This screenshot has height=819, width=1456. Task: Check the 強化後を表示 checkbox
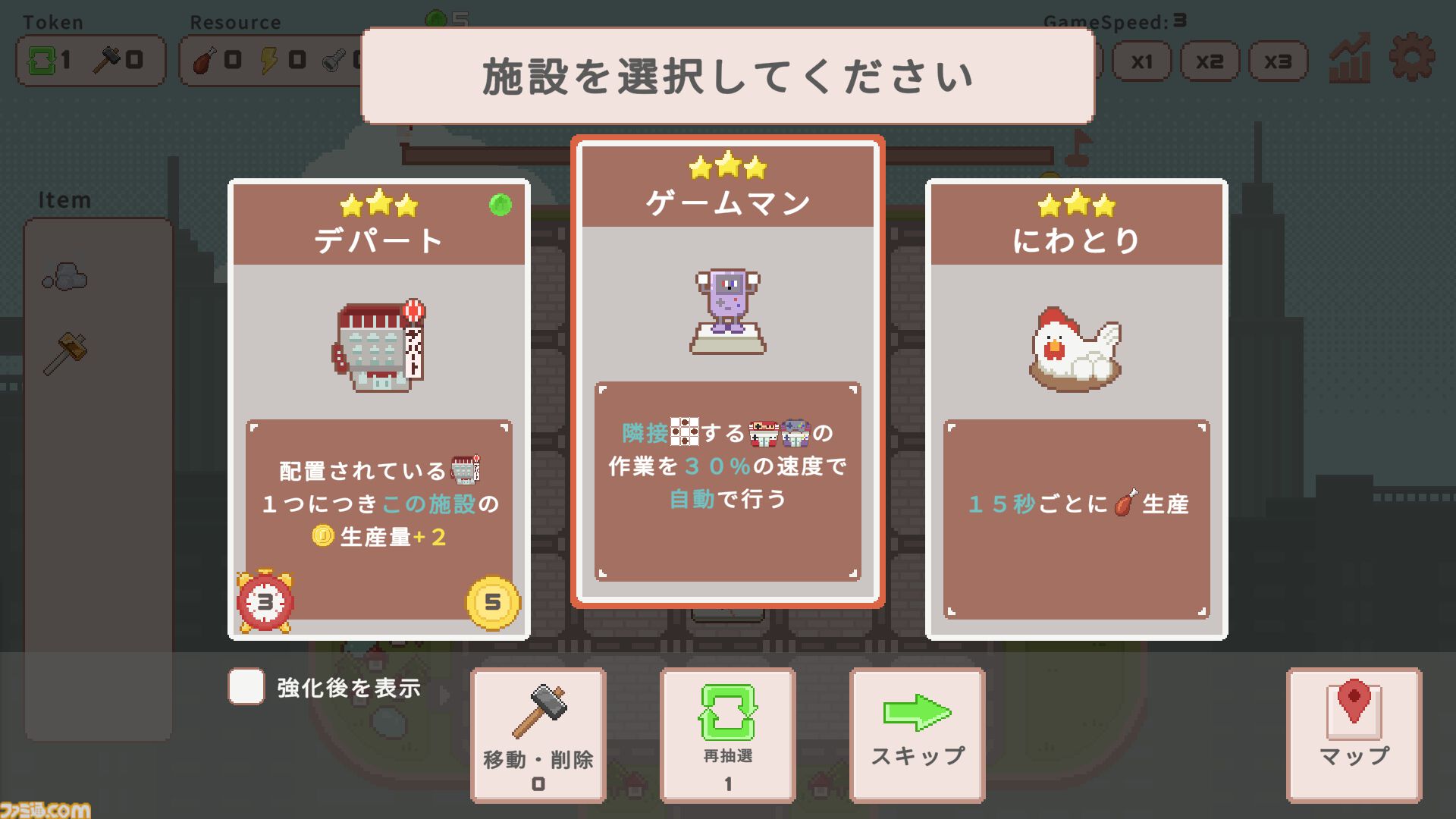(246, 687)
